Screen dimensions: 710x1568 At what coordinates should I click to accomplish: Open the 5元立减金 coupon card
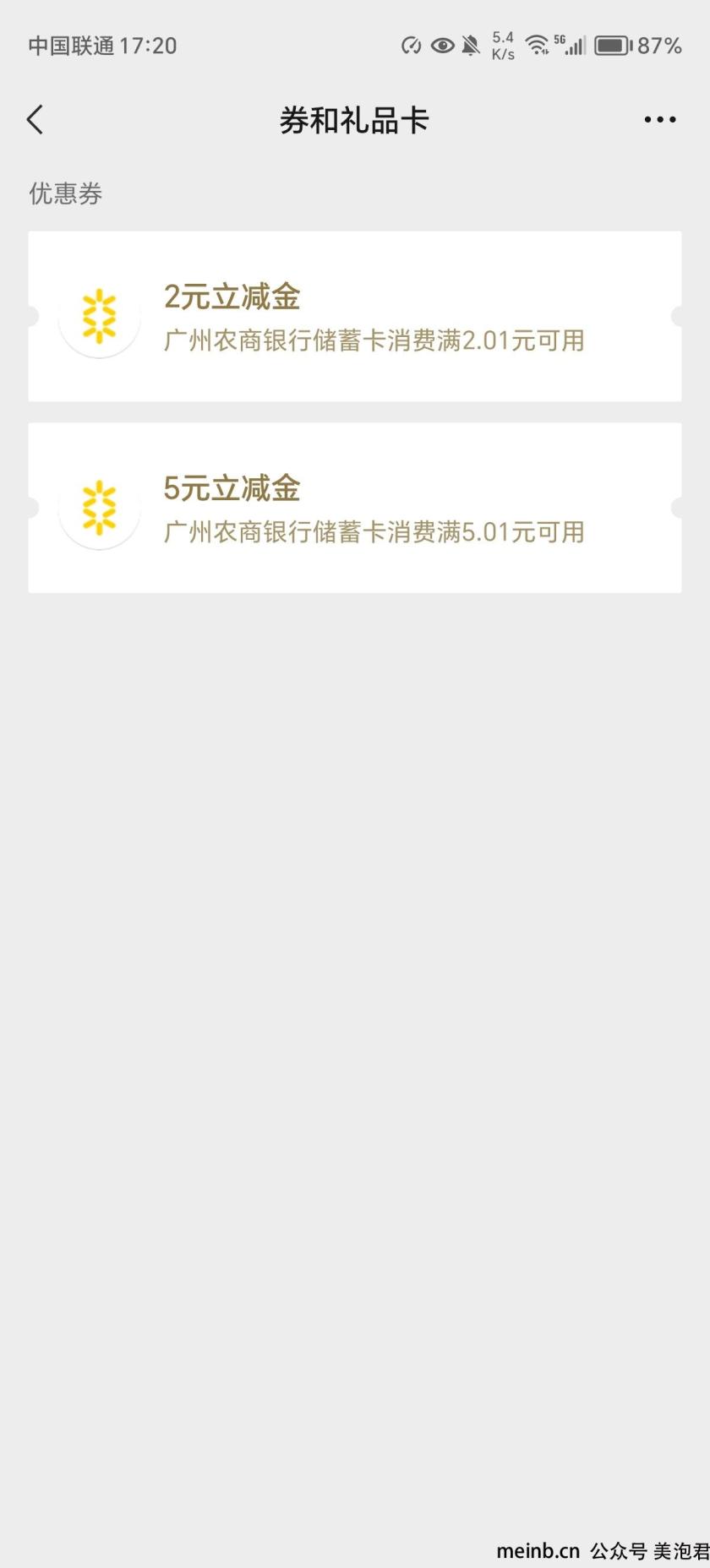click(354, 508)
